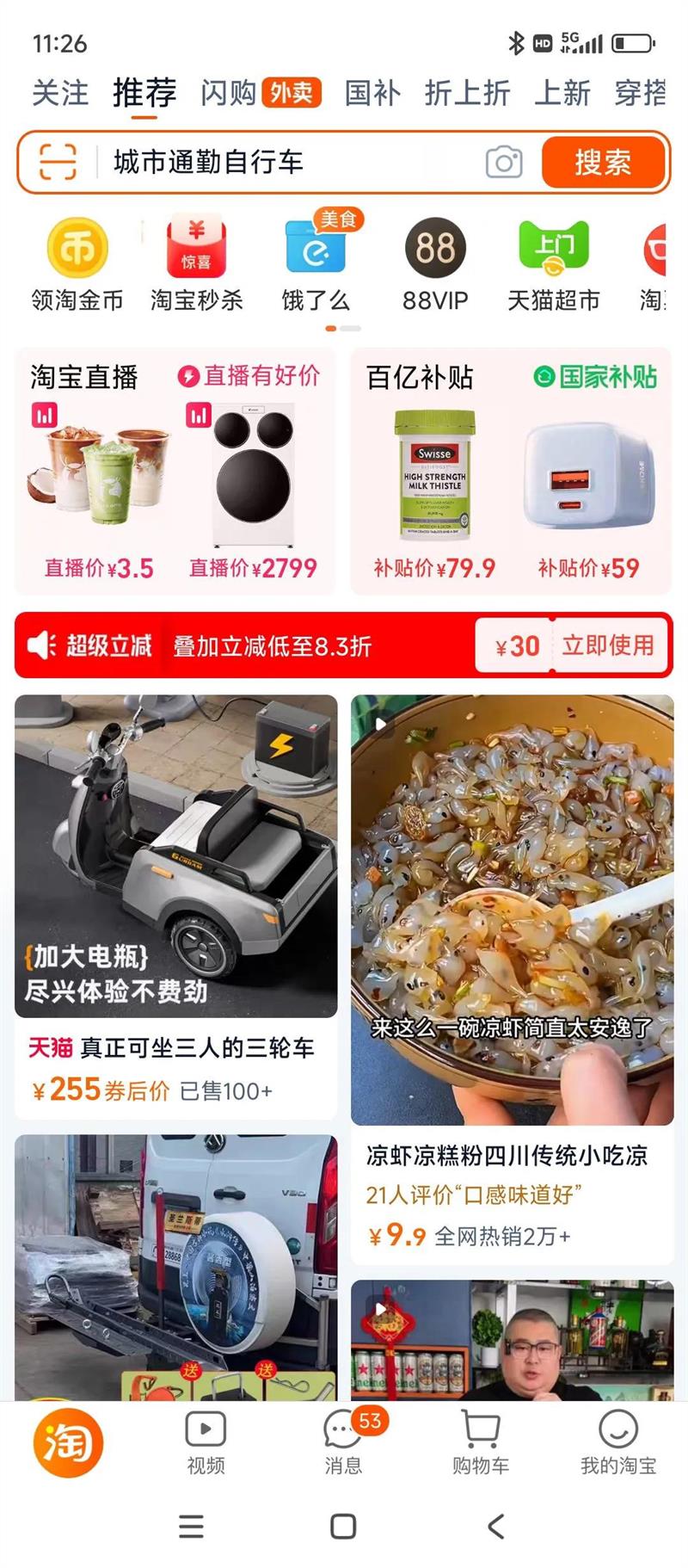688x1568 pixels.
Task: Open the 购物车 cart tab
Action: click(481, 1442)
